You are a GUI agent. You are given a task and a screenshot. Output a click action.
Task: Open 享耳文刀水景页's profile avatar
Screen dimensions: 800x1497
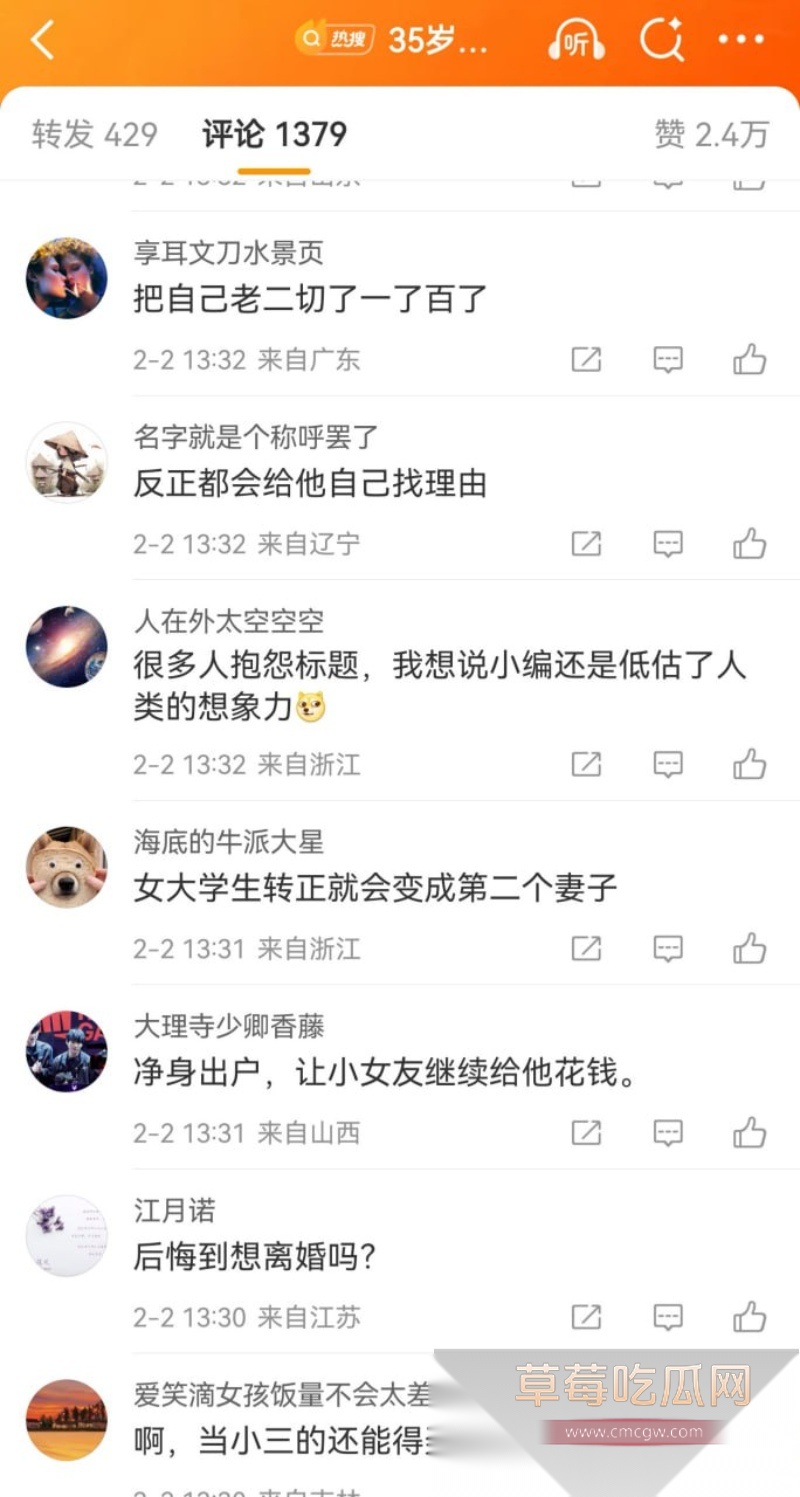point(66,278)
